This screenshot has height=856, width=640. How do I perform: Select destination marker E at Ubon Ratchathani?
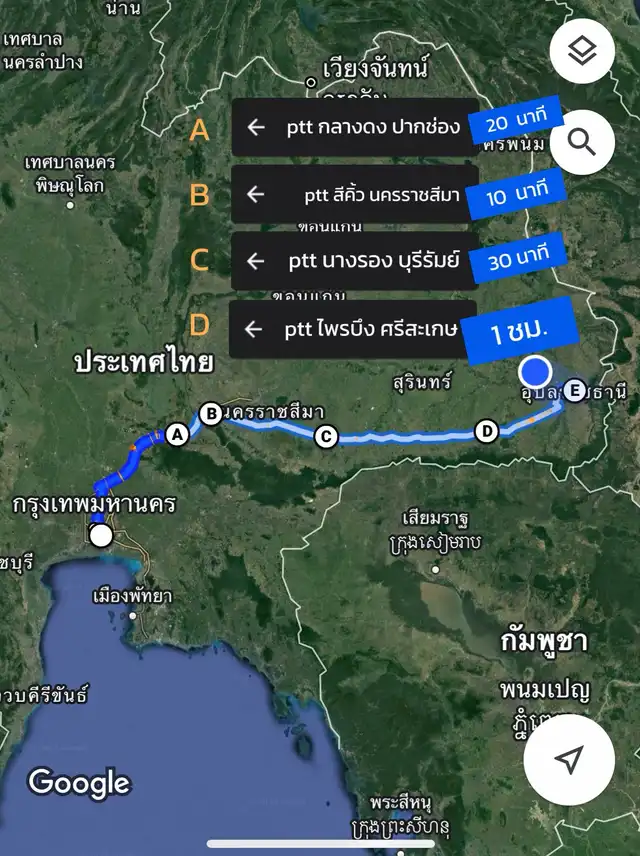[574, 391]
